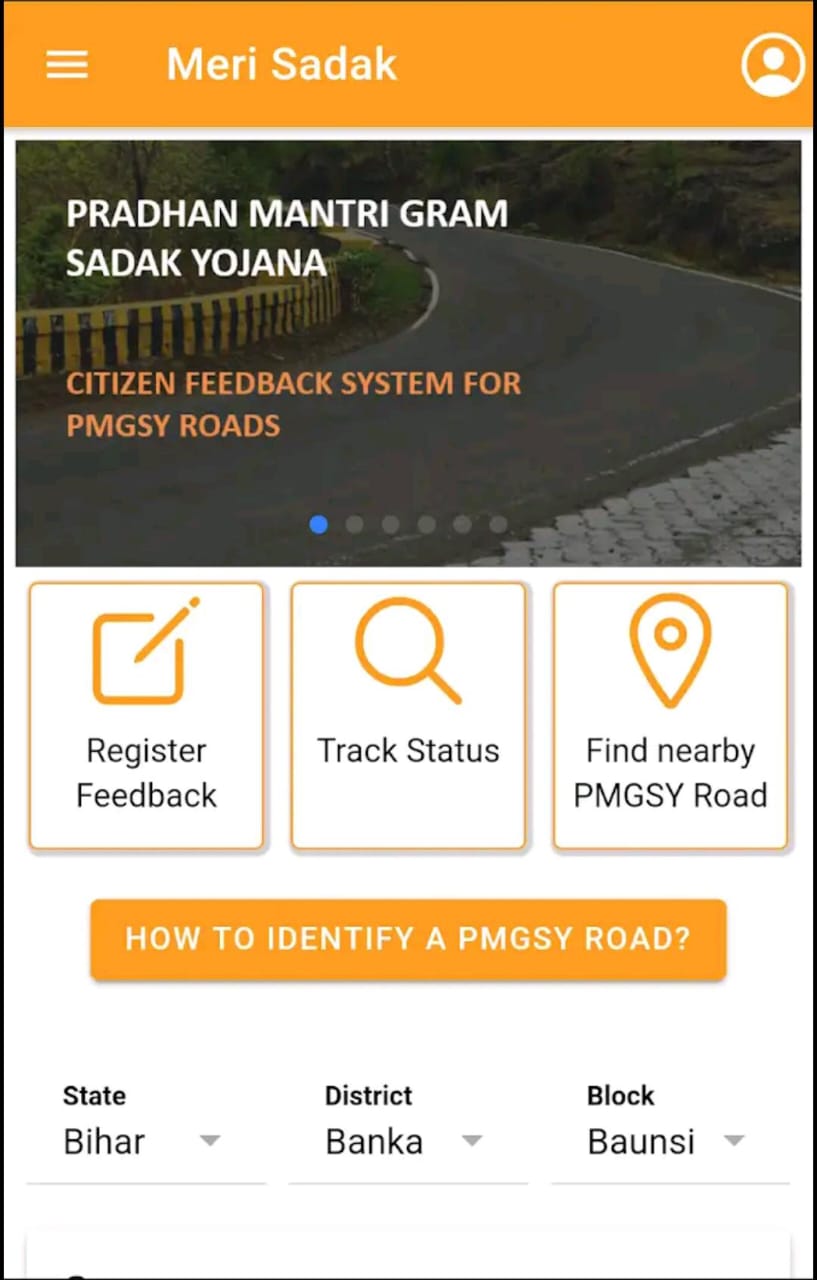The image size is (817, 1280).
Task: Open the Track Status card
Action: click(407, 716)
